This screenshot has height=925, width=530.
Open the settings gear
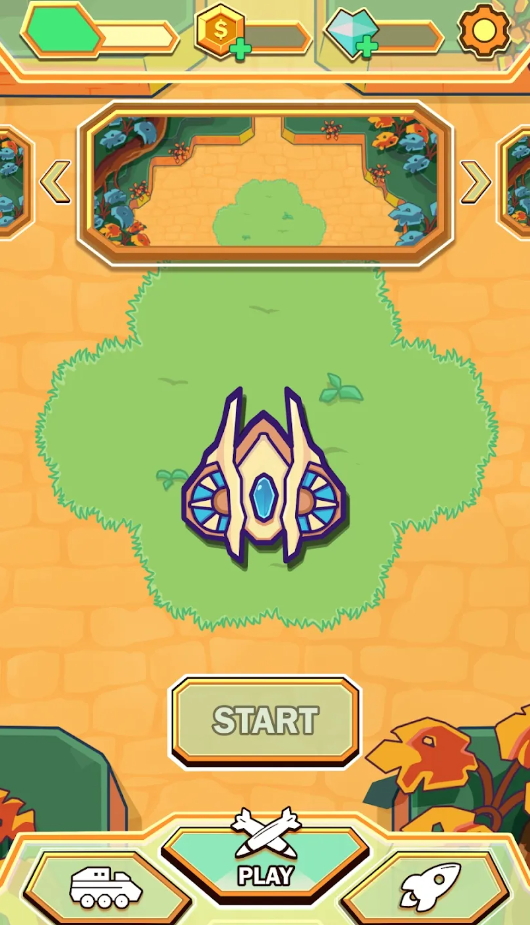tap(484, 30)
